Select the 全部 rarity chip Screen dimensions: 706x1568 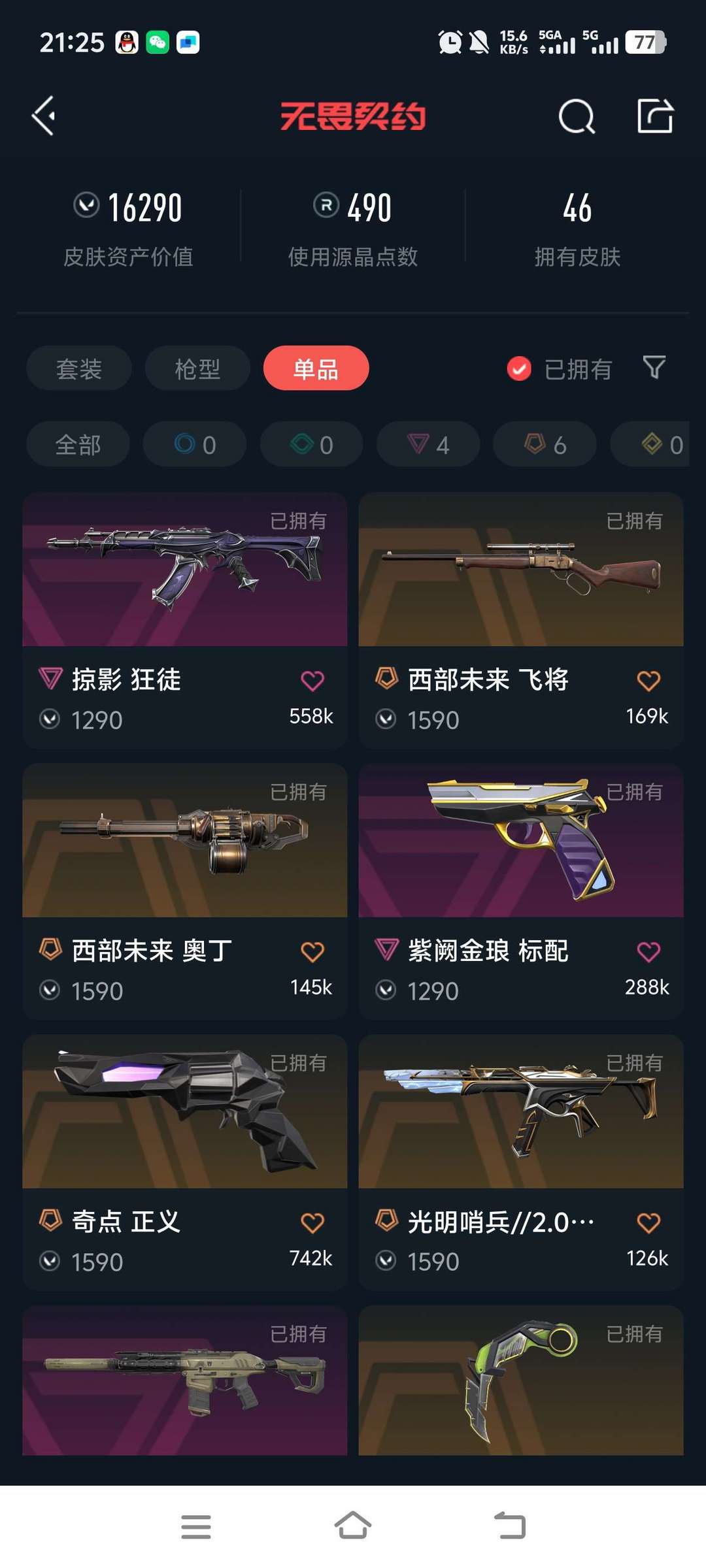coord(78,444)
